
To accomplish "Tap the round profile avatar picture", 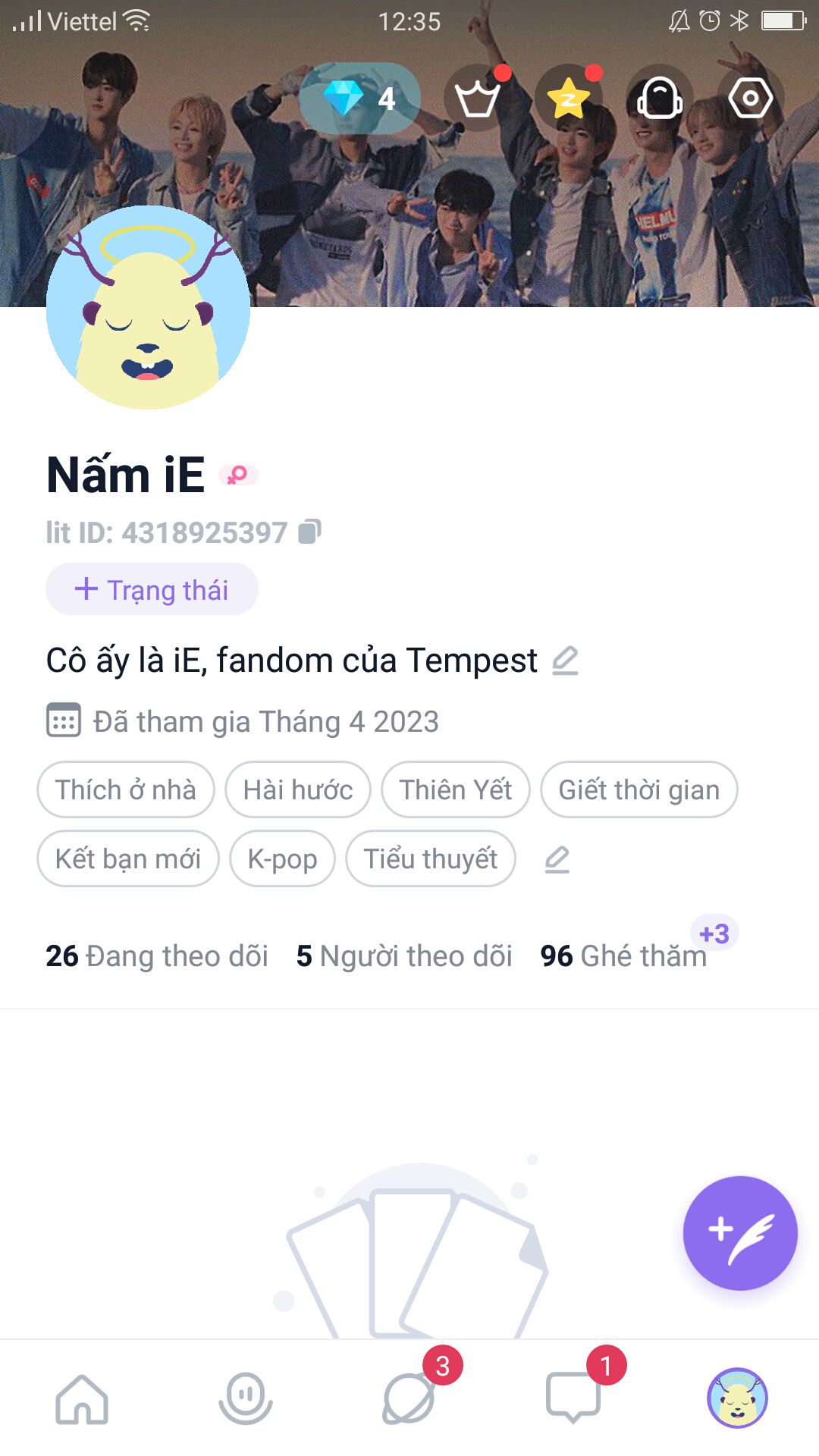I will (x=148, y=307).
